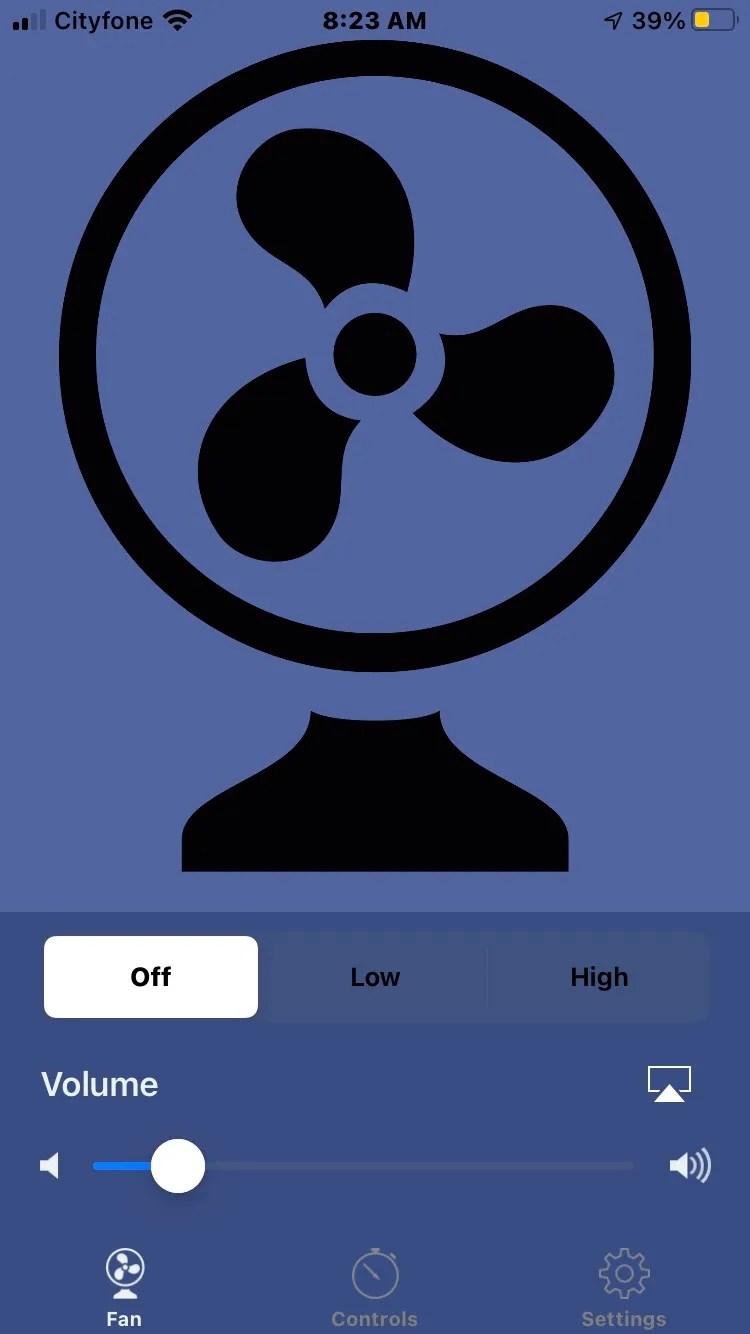
Task: Open the AirPlay output icon
Action: pyautogui.click(x=668, y=1082)
